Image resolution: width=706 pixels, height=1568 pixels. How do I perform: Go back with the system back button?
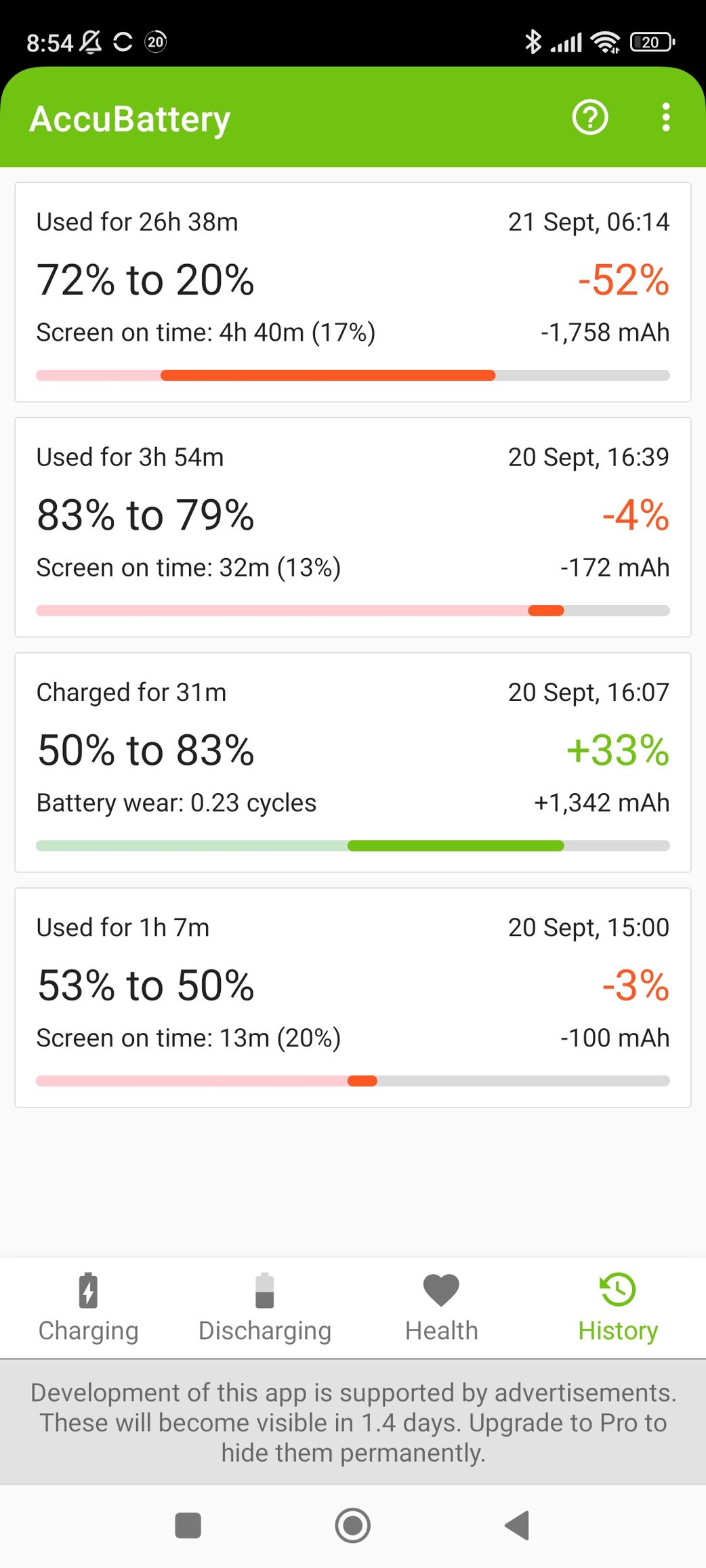click(x=517, y=1525)
